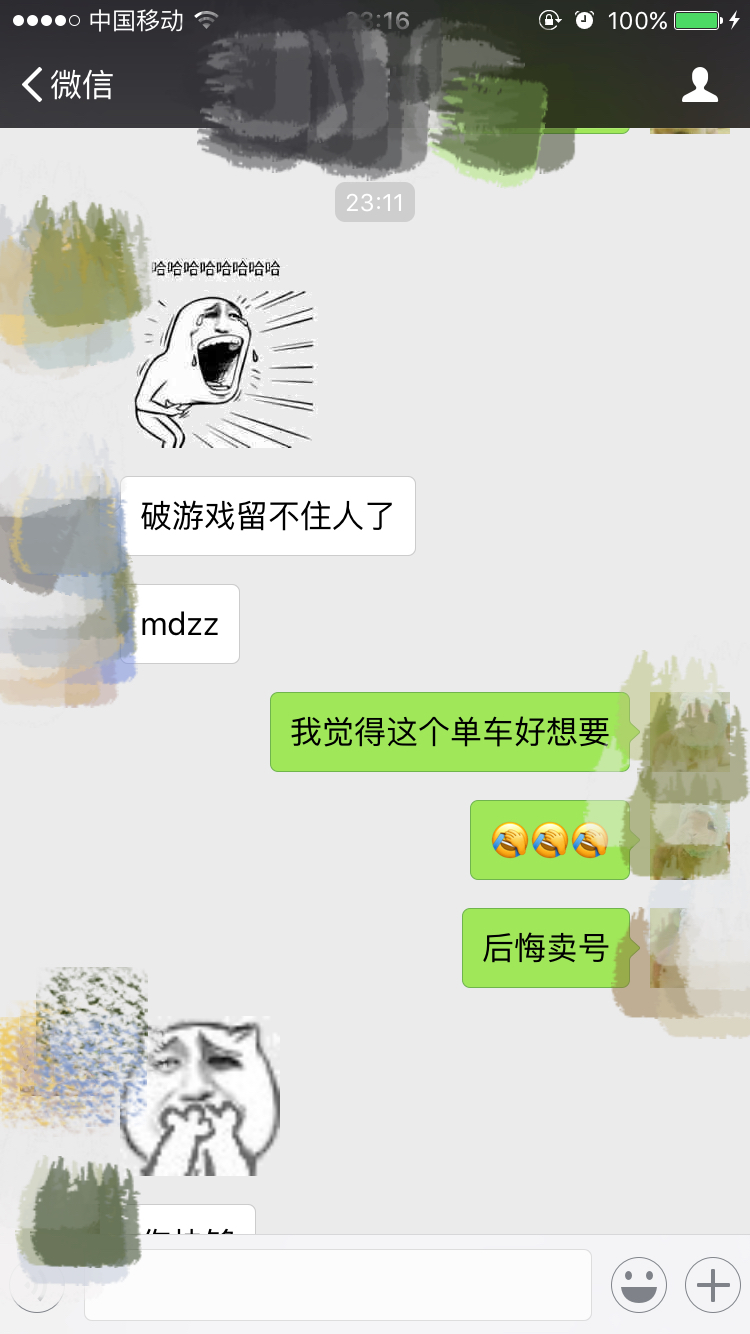Viewport: 750px width, 1334px height.
Task: Go back to the 微信 chat list
Action: (68, 85)
